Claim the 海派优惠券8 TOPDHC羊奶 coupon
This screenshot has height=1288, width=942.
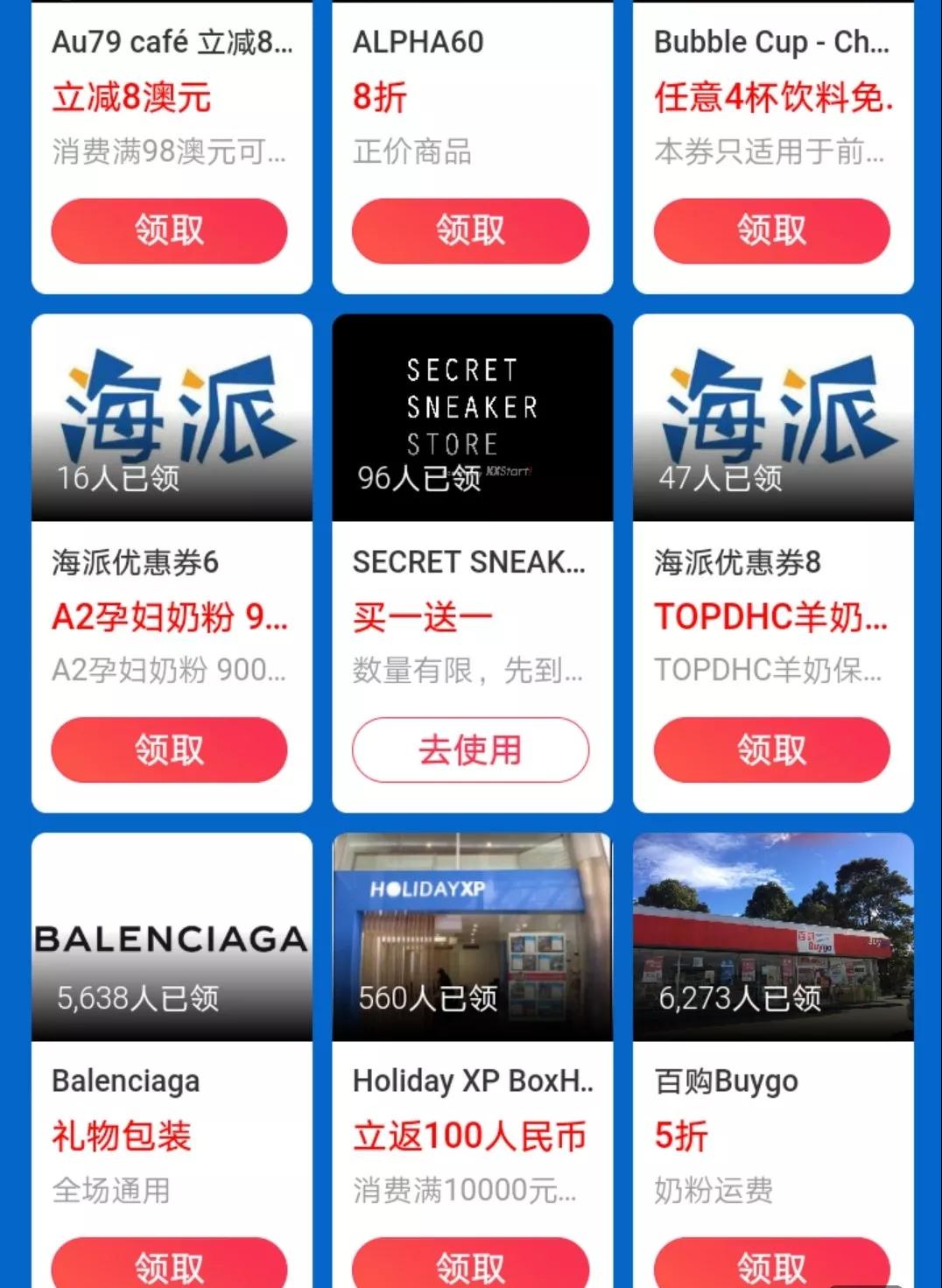click(771, 750)
